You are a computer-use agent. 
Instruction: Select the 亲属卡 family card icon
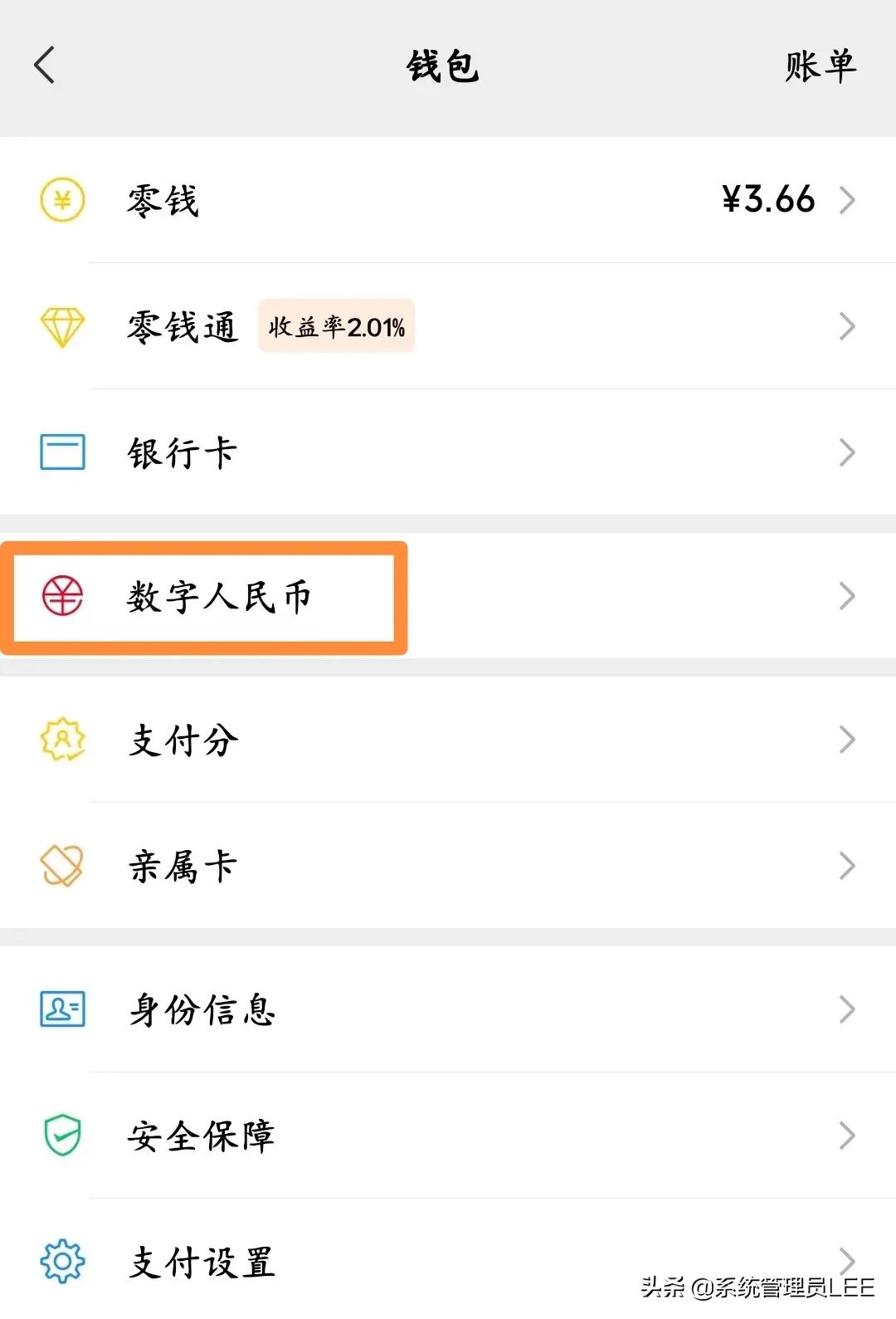pos(61,866)
